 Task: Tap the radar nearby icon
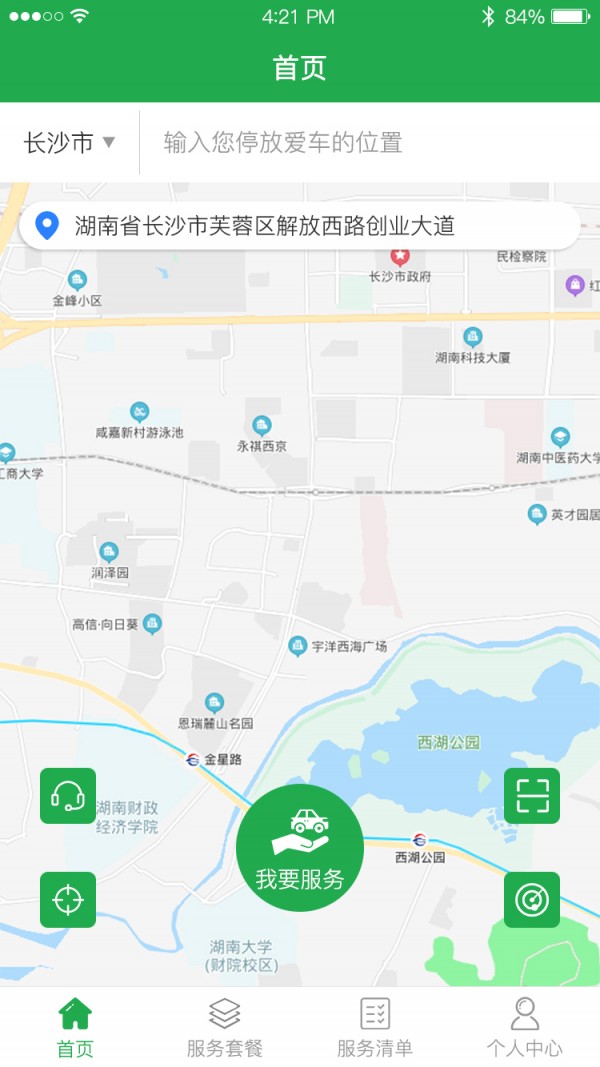[x=532, y=900]
